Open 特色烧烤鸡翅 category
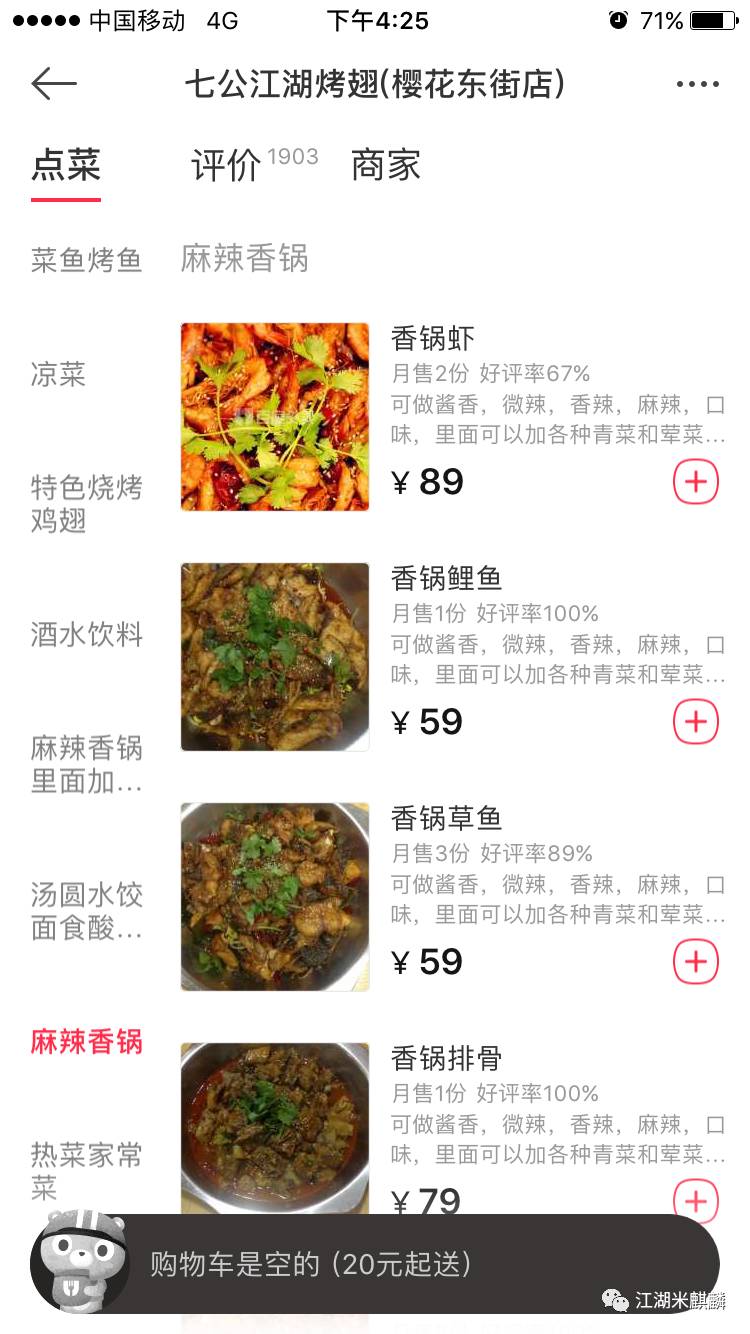 tap(86, 504)
